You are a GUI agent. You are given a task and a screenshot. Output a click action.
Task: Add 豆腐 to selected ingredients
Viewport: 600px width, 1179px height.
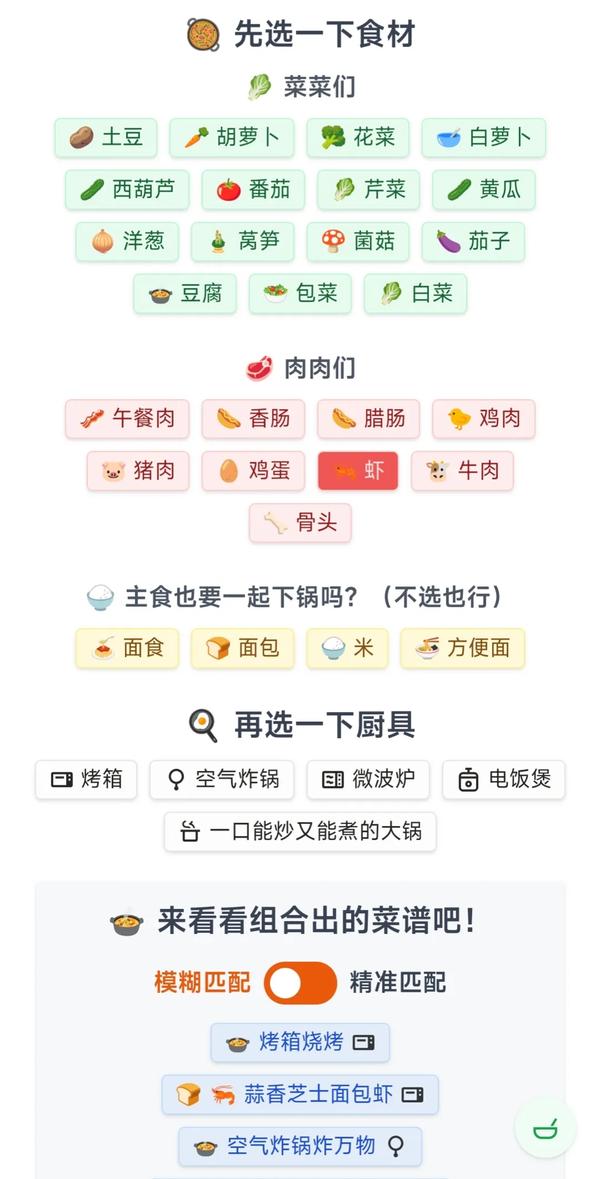[x=185, y=293]
